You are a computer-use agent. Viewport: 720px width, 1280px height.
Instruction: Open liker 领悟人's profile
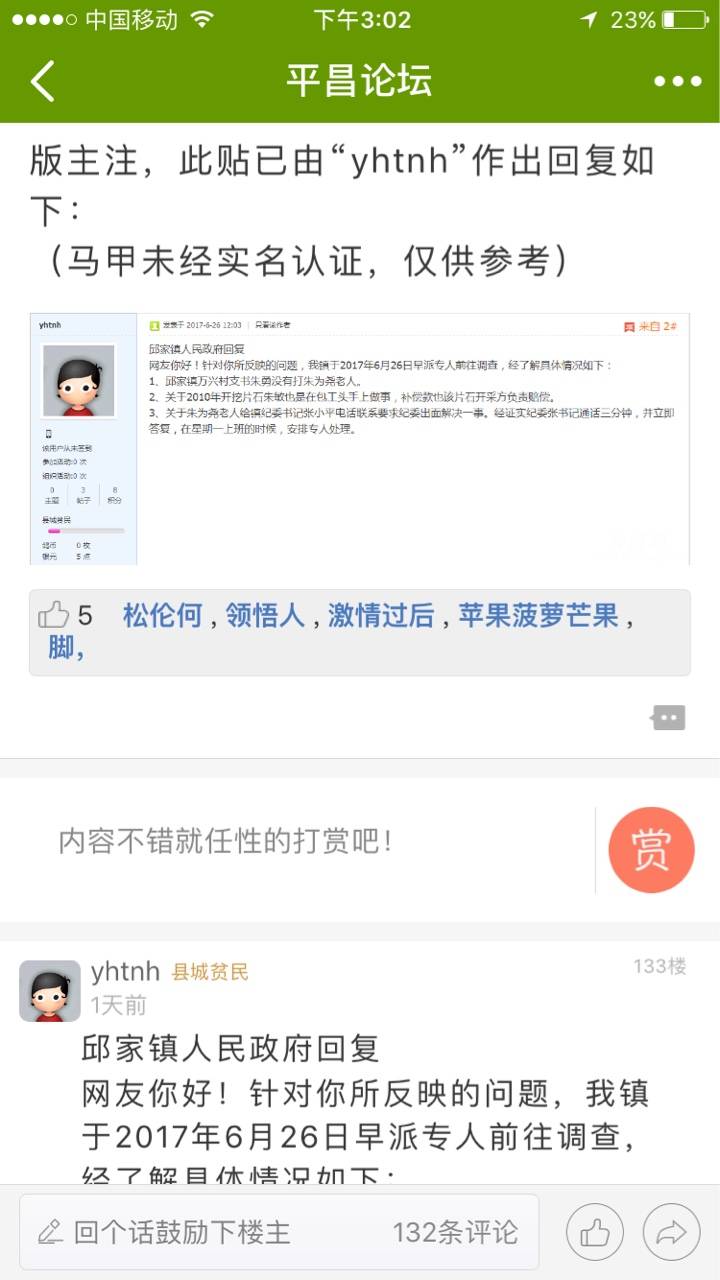tap(264, 615)
